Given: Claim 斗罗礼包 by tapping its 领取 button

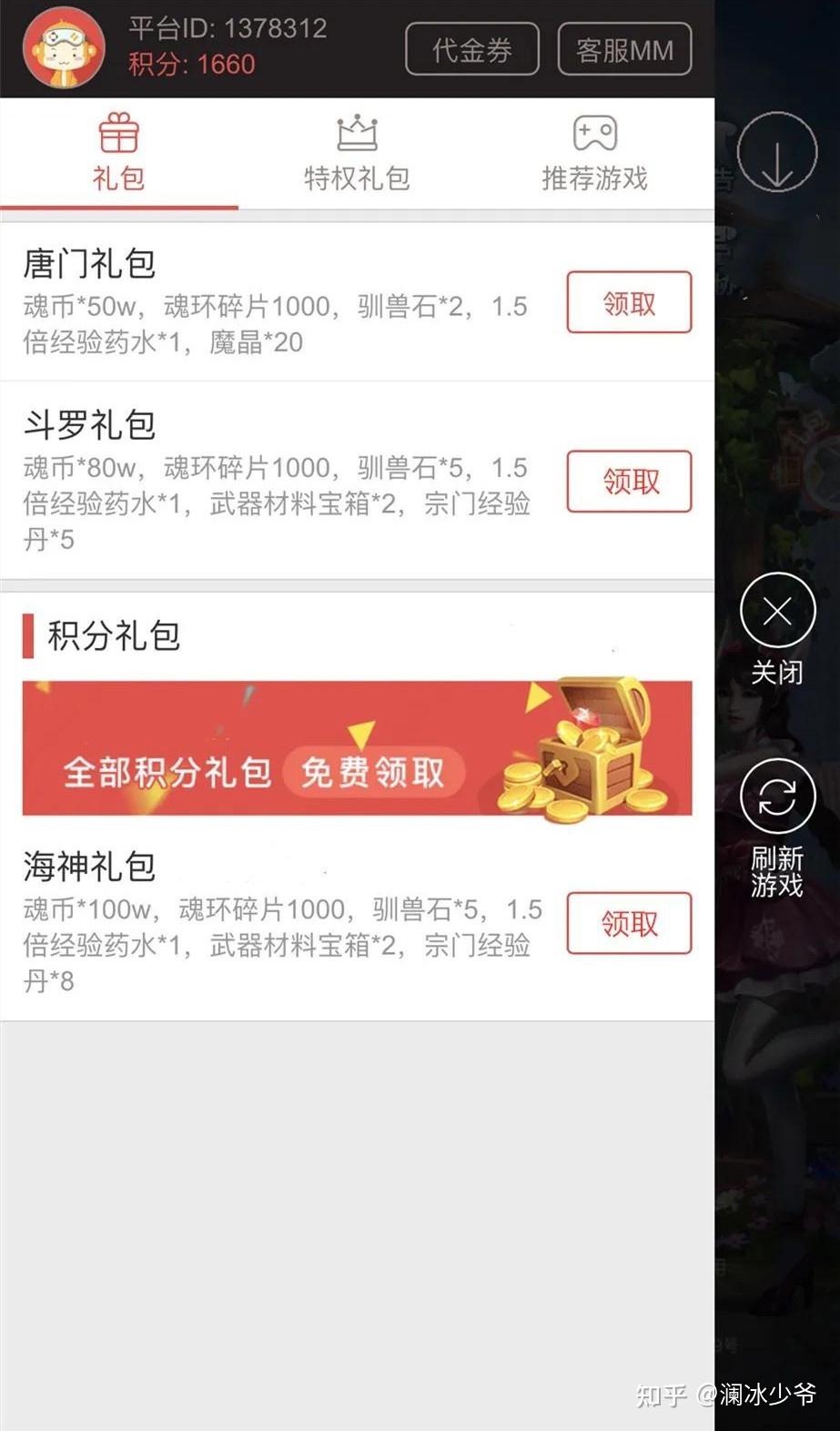Looking at the screenshot, I should [628, 482].
